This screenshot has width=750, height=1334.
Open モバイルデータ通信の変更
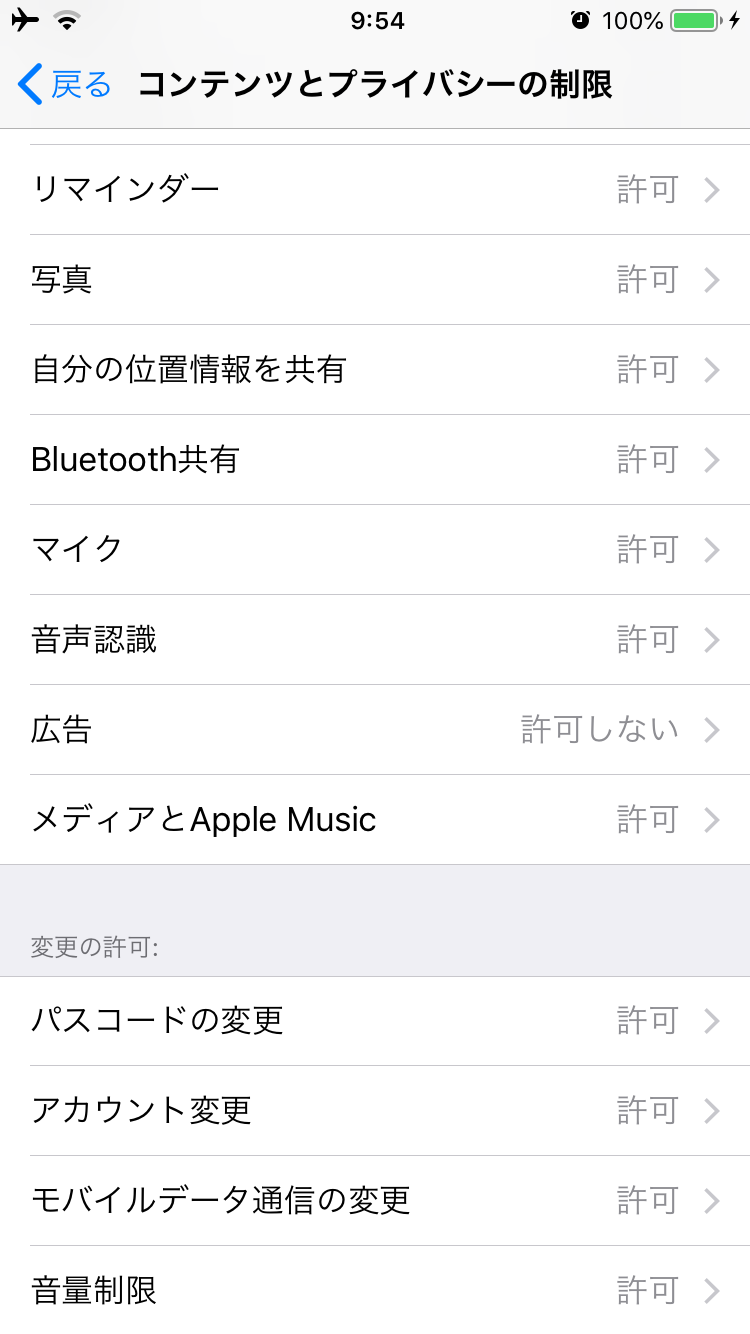pos(375,1200)
